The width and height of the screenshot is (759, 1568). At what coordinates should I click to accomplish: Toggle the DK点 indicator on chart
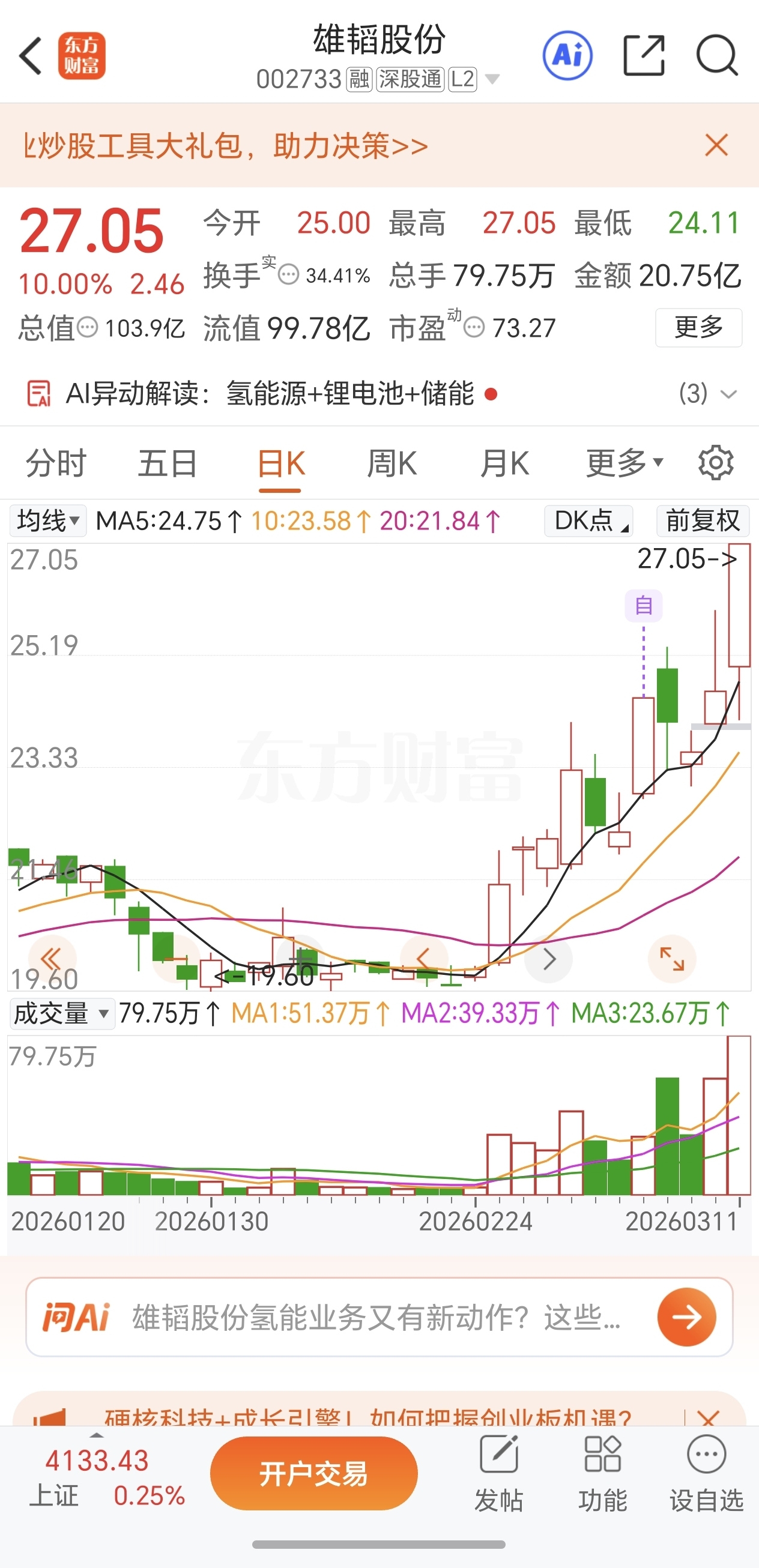click(587, 522)
